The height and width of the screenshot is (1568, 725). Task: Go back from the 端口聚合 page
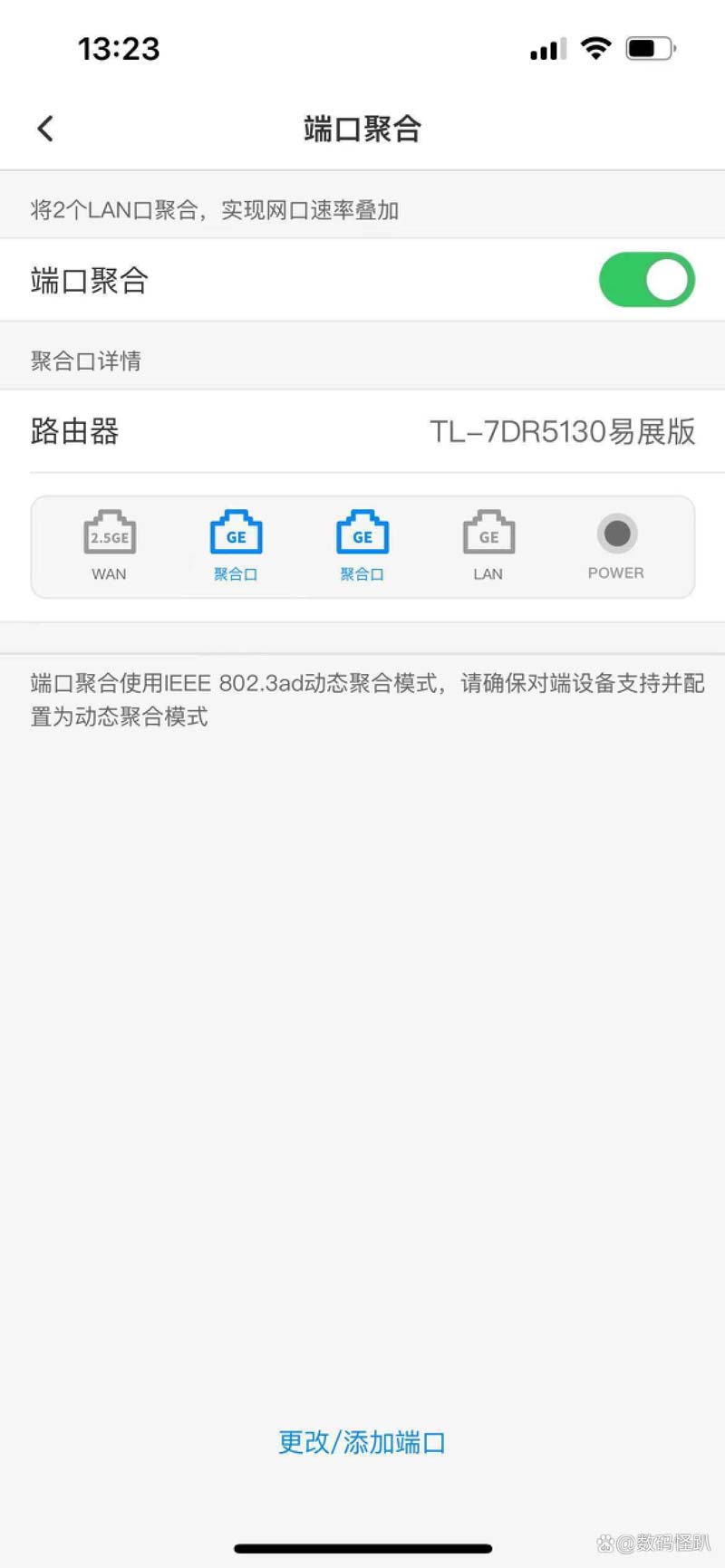[45, 129]
